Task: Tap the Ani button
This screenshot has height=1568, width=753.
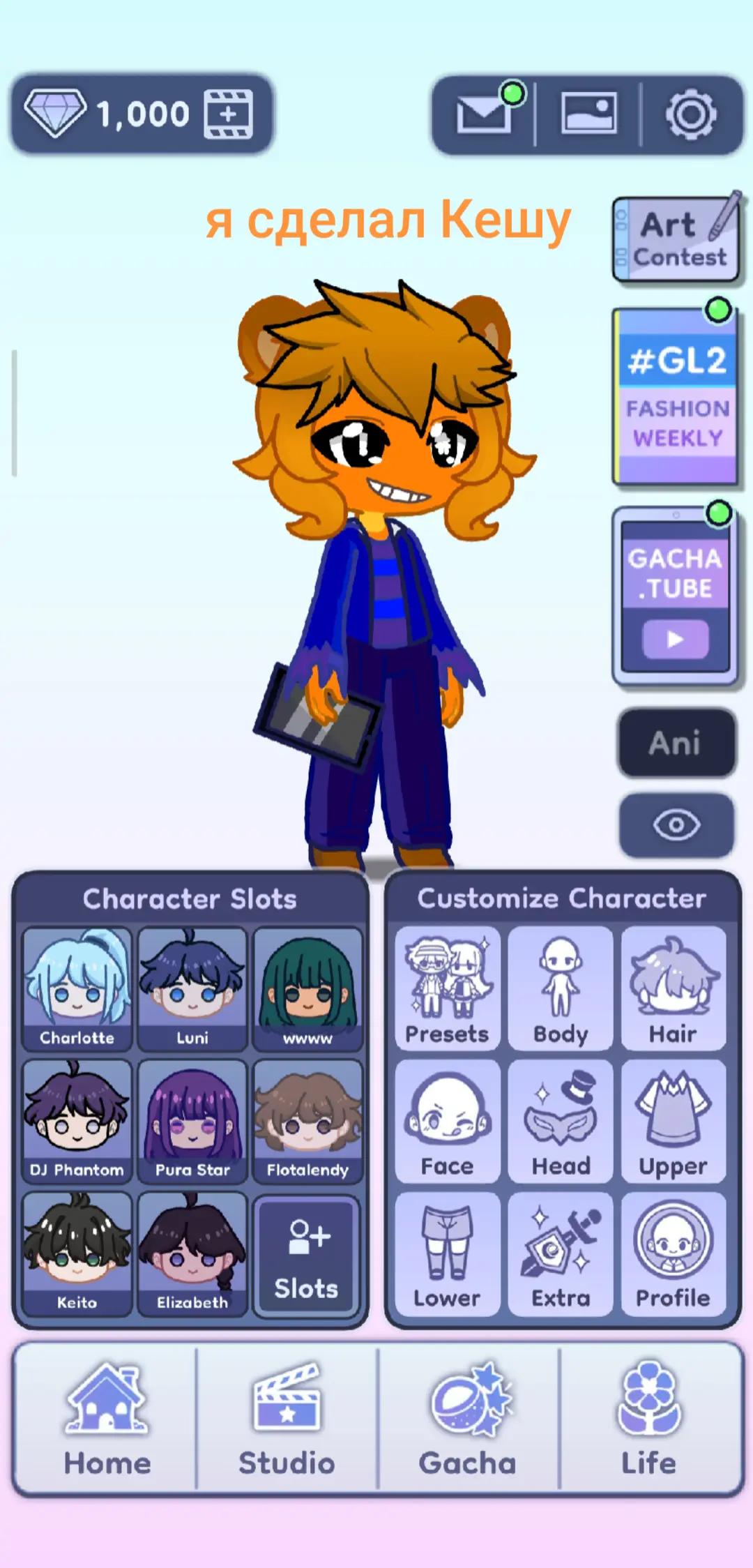Action: pyautogui.click(x=676, y=743)
